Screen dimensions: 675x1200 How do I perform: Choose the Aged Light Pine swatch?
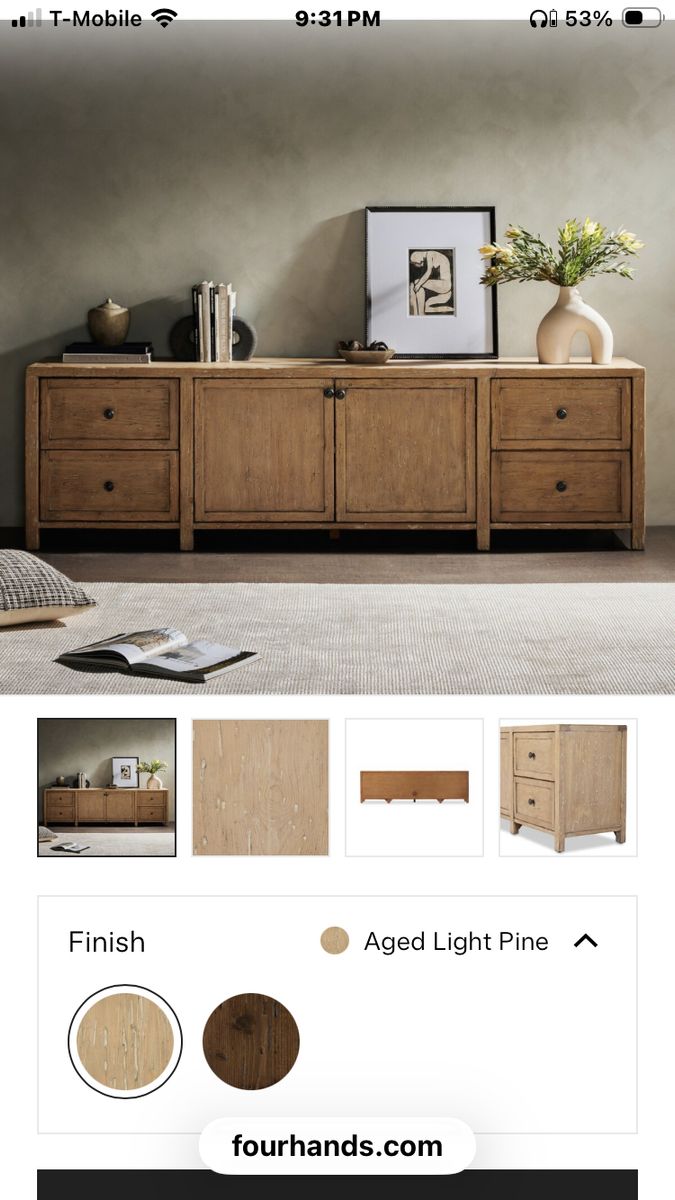[x=125, y=1041]
